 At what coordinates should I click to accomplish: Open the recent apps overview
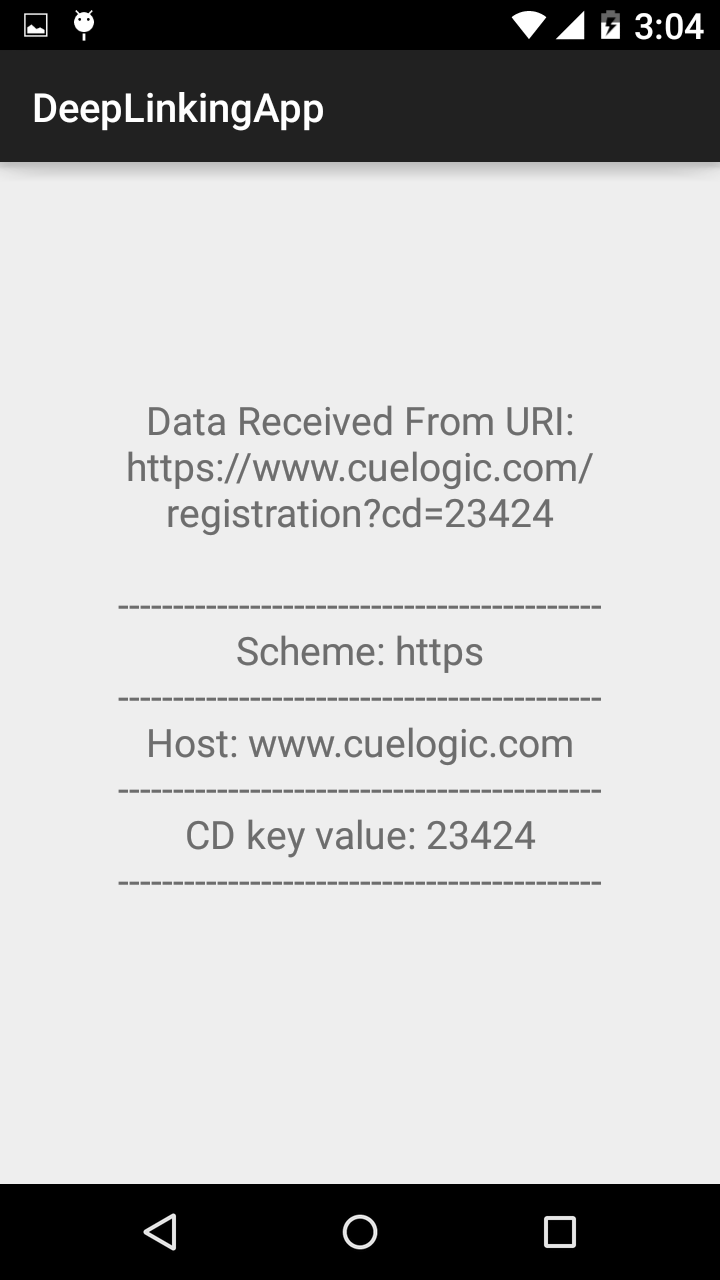tap(560, 1232)
